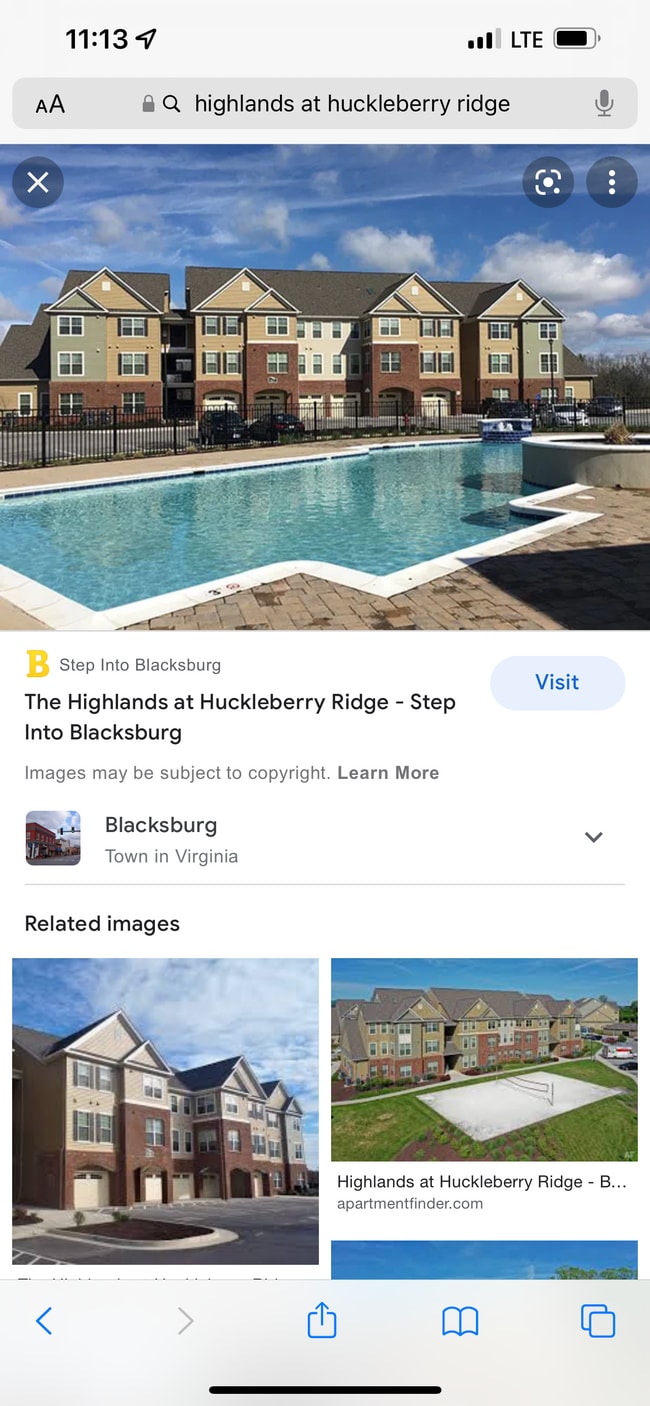View the pool photo full size

point(324,400)
